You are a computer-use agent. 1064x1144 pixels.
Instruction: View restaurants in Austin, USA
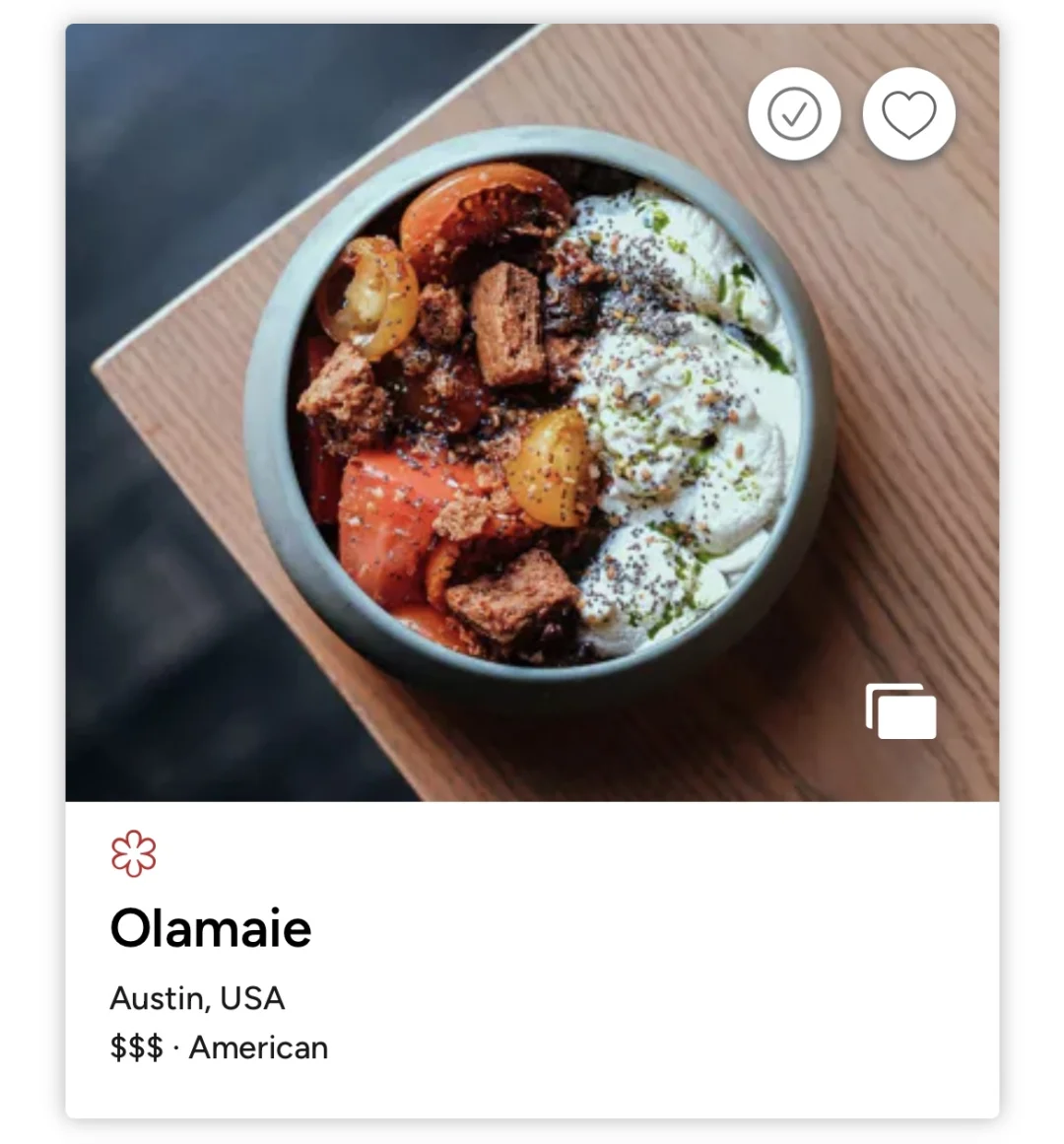coord(196,998)
